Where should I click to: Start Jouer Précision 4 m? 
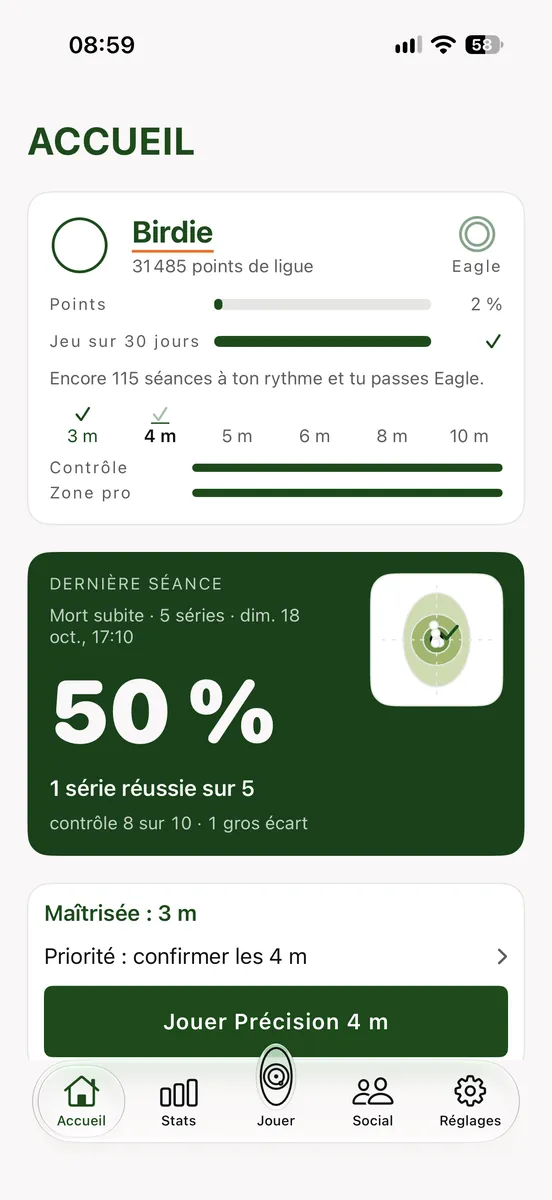pyautogui.click(x=276, y=1022)
